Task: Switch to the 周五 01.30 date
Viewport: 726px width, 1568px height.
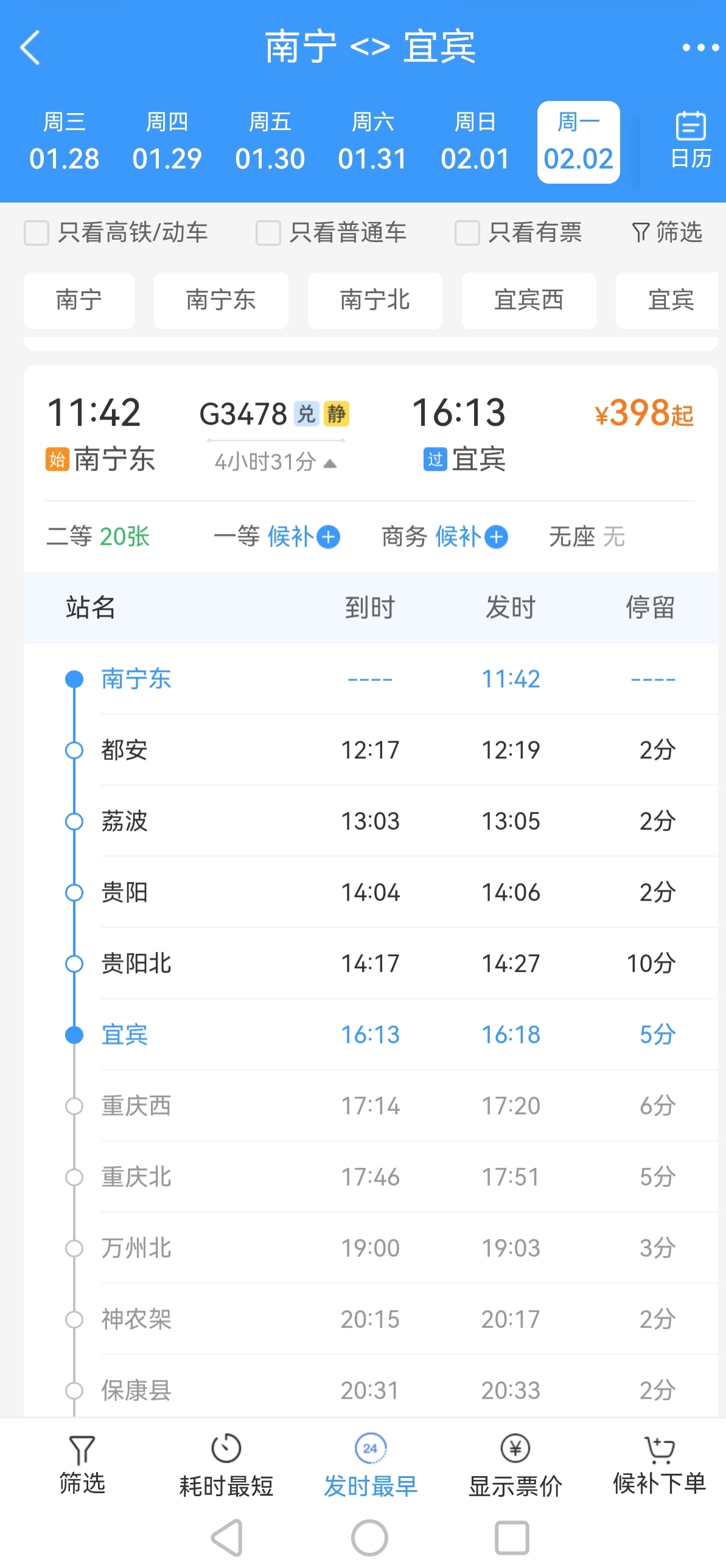Action: [270, 142]
